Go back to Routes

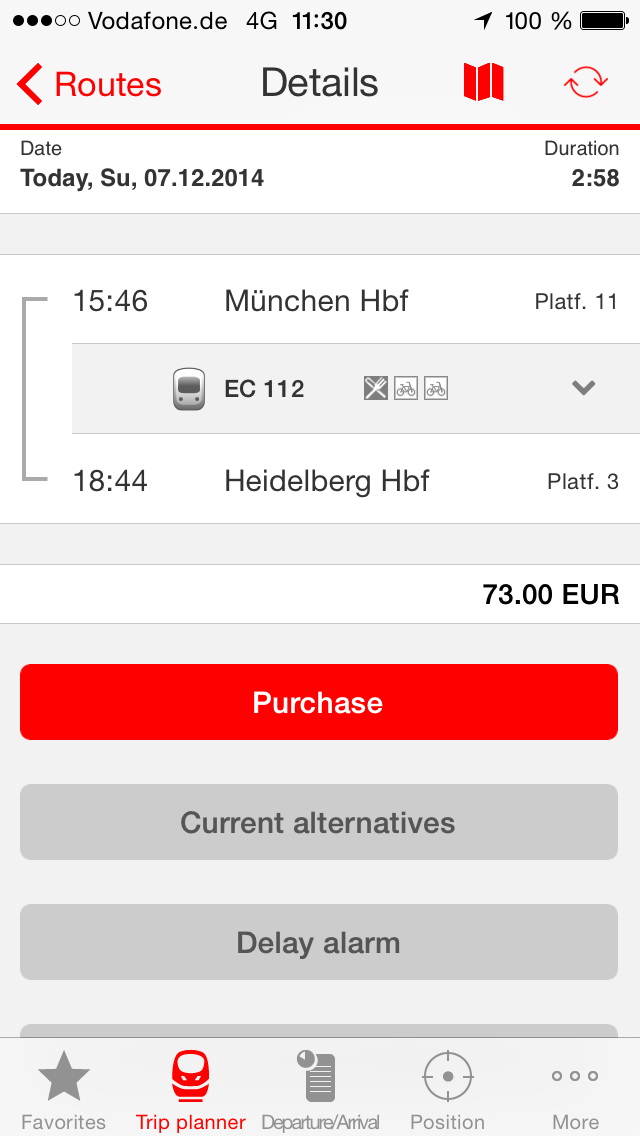(88, 85)
